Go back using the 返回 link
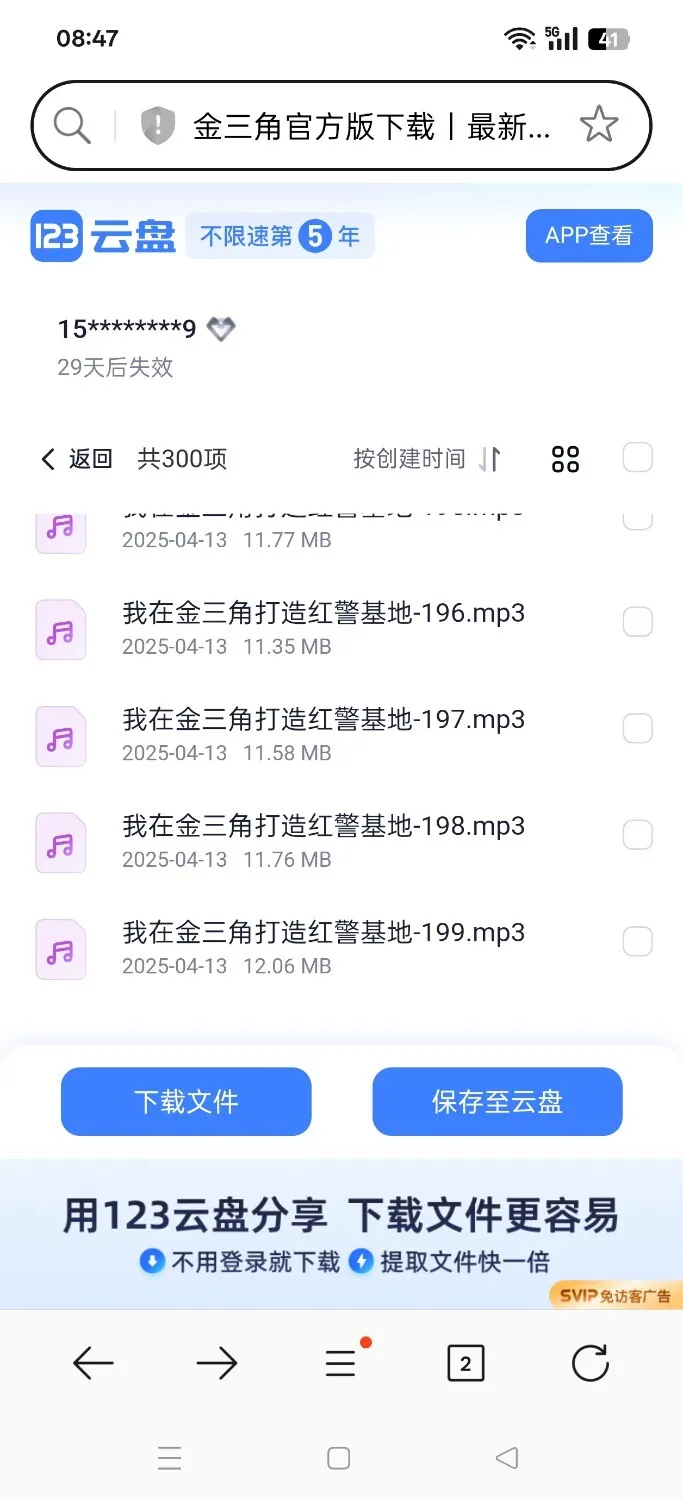Screen dimensions: 683x1500 point(76,459)
